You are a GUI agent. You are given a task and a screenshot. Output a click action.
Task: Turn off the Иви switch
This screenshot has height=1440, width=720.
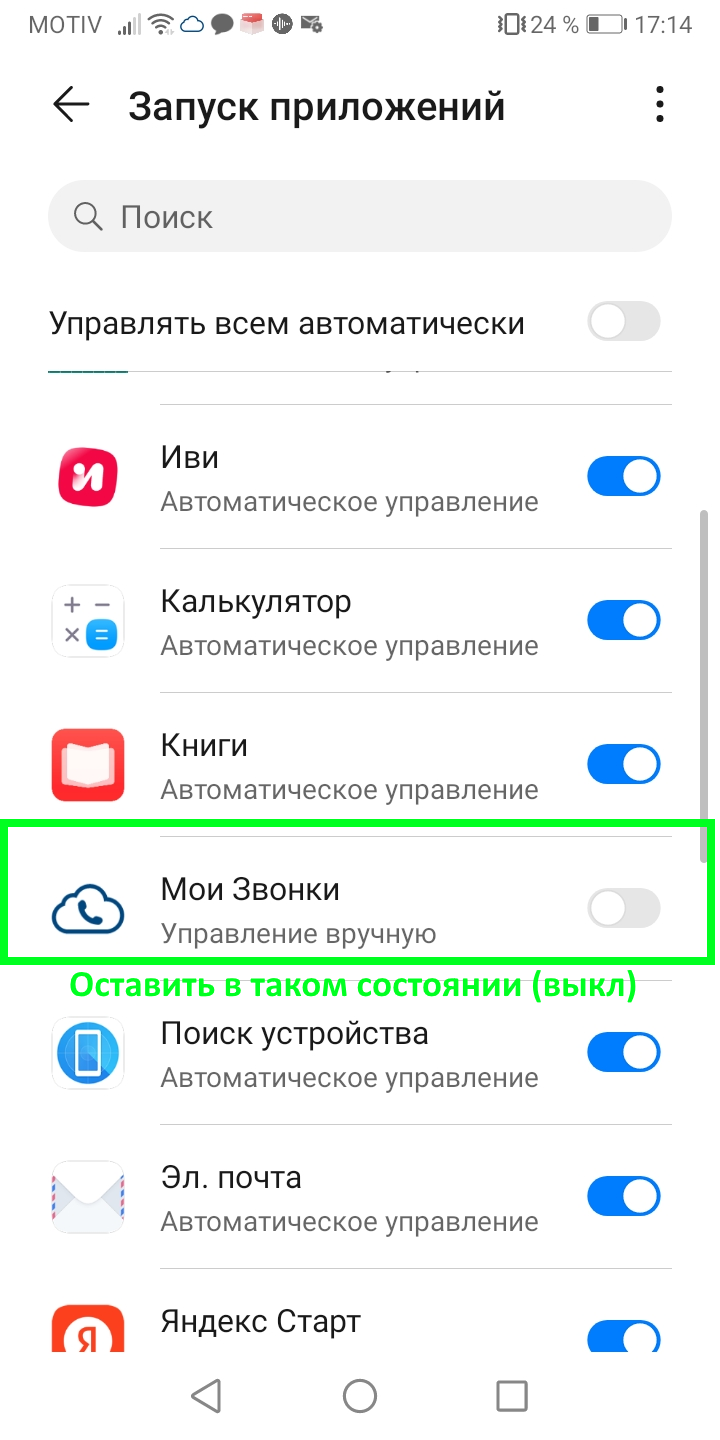(624, 476)
